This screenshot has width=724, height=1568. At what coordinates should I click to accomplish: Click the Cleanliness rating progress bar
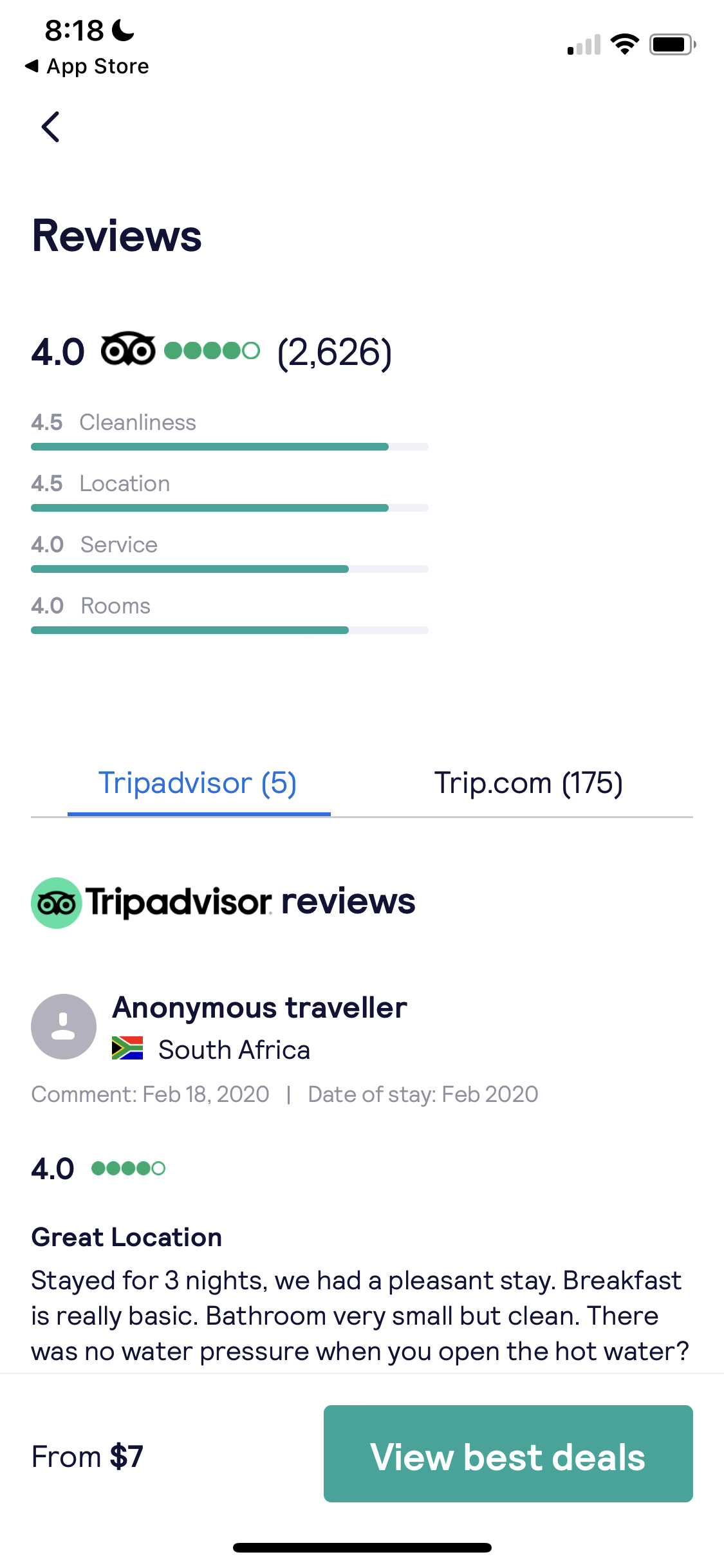pos(229,446)
